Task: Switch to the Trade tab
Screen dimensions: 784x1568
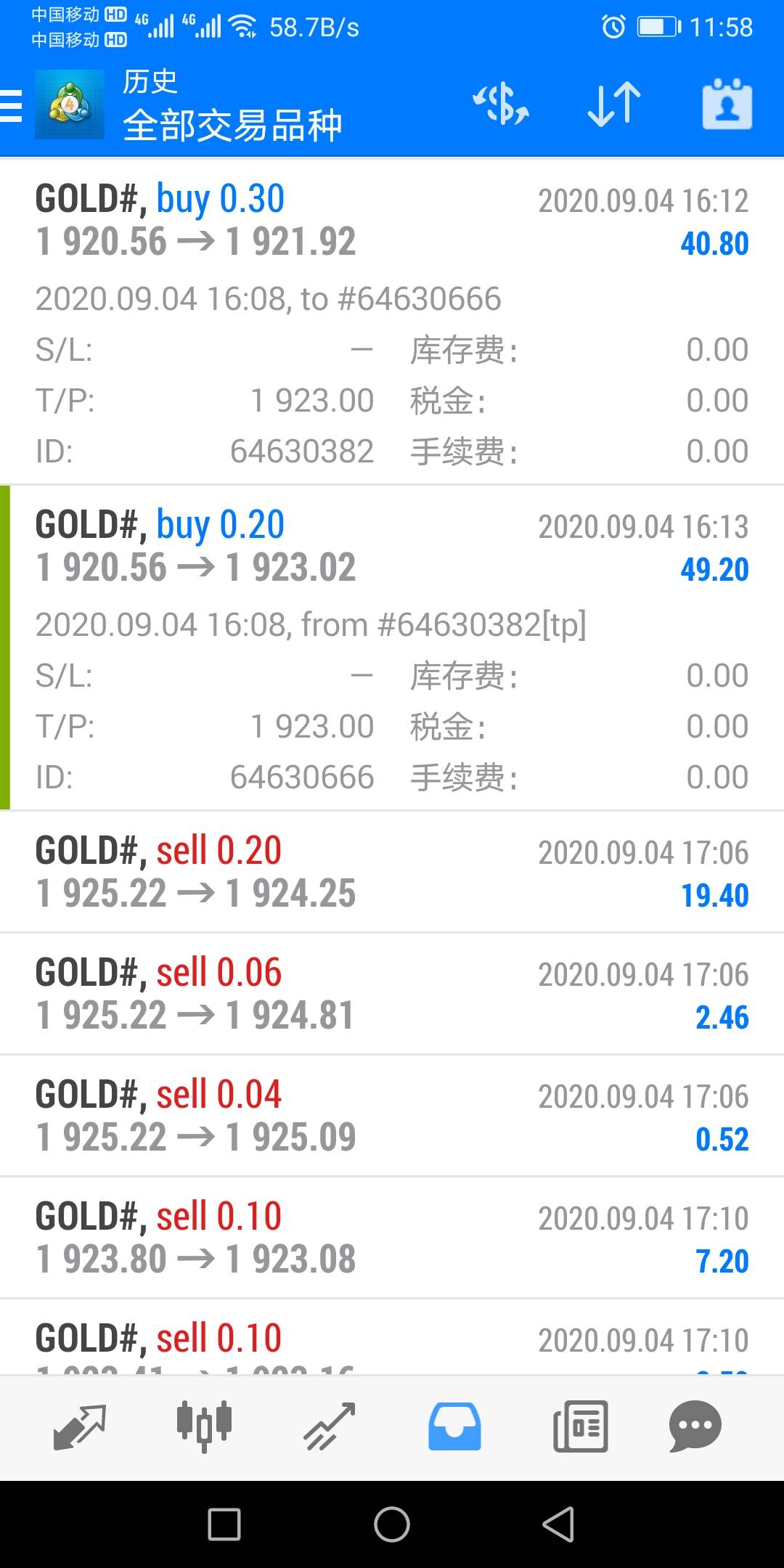Action: 330,1427
